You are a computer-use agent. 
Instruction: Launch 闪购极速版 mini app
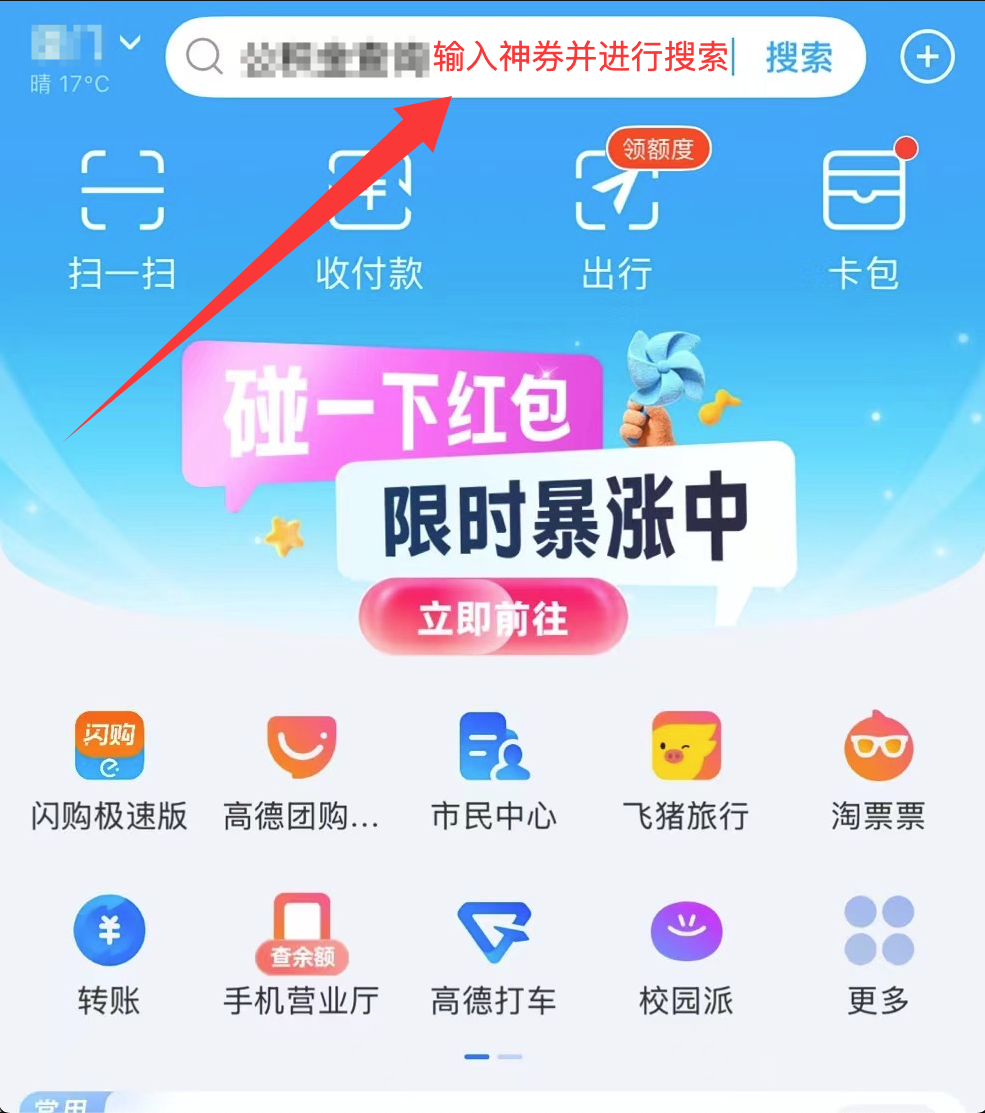(x=109, y=746)
